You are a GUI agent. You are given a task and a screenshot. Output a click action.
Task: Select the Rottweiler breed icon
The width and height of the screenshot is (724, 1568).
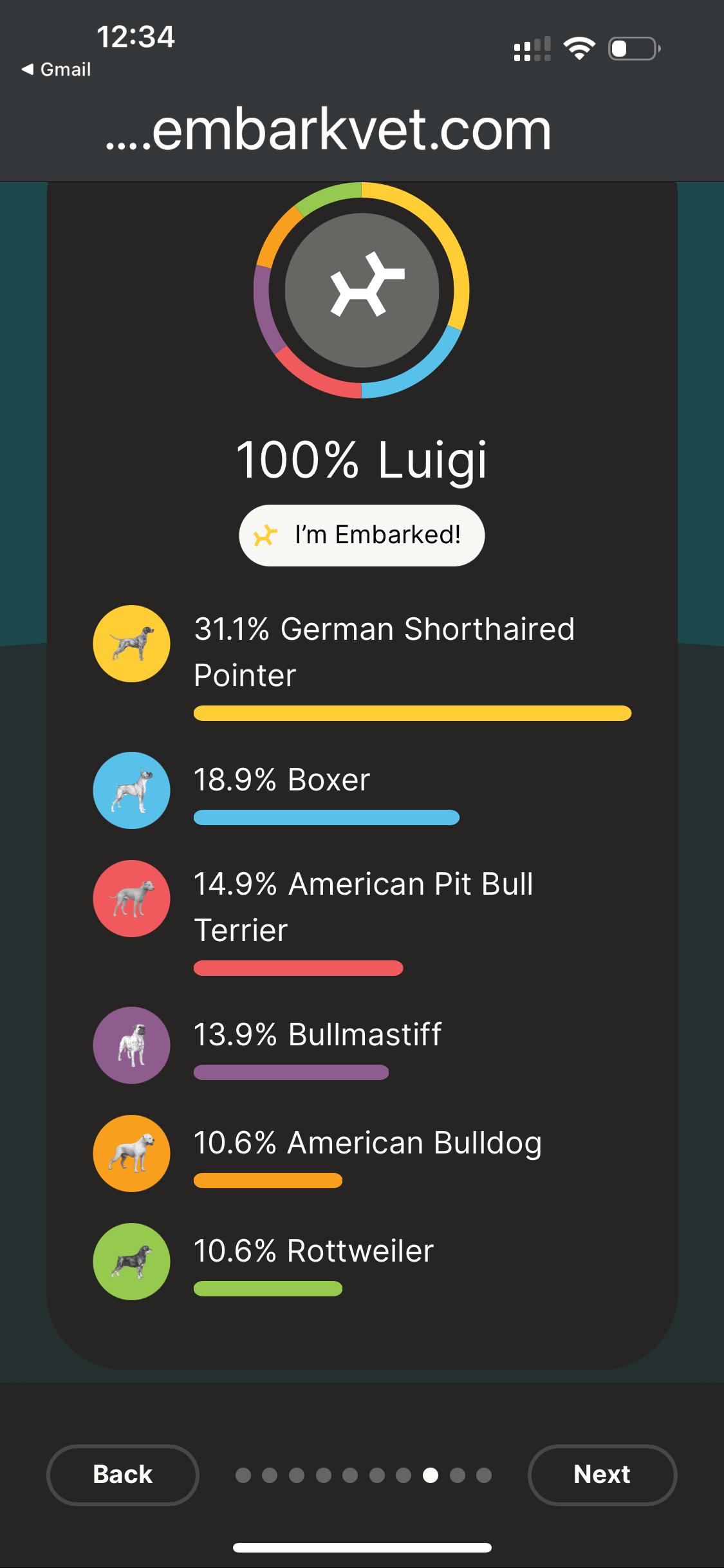tap(131, 1260)
